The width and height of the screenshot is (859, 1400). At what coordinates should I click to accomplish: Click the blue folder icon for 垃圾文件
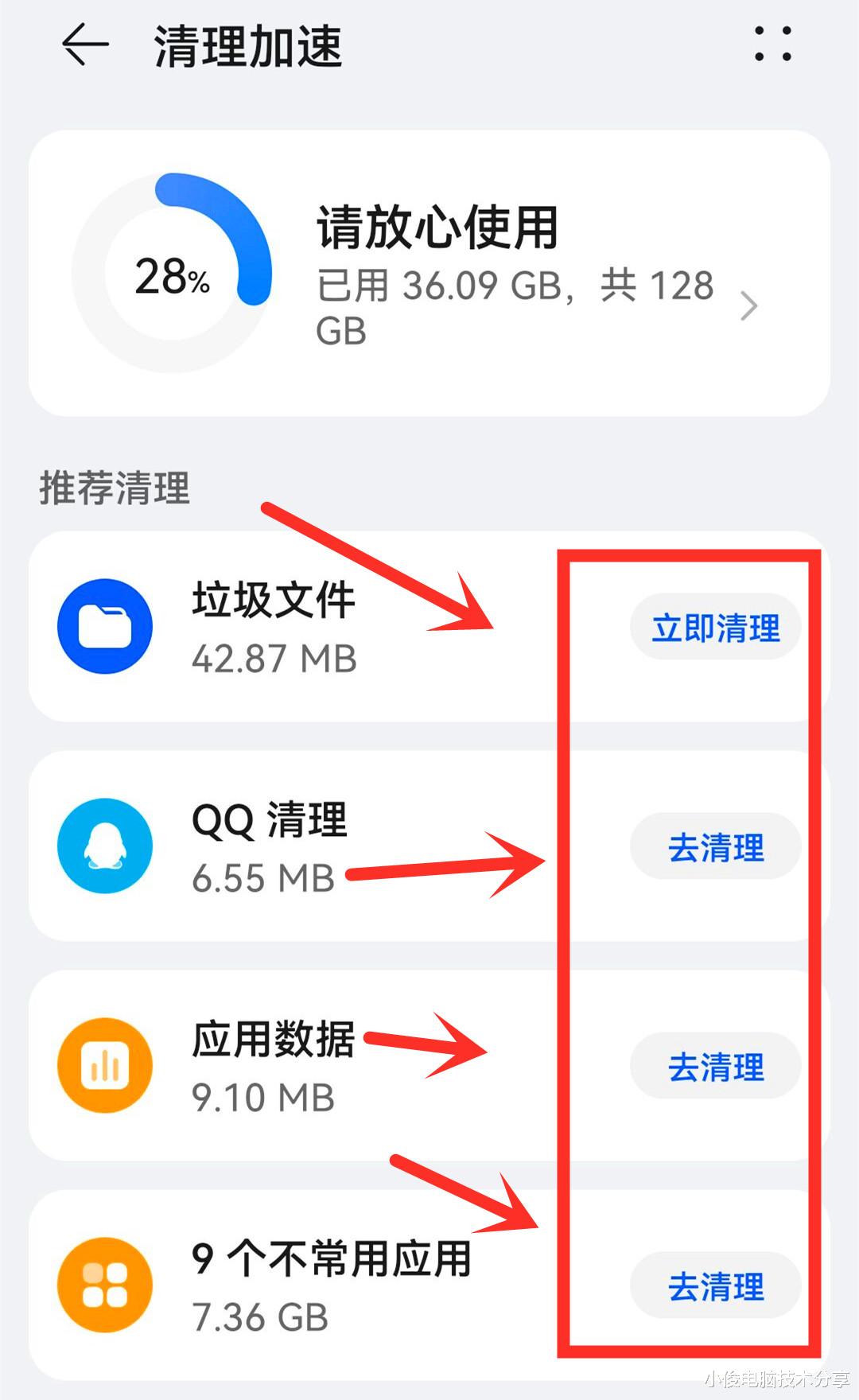pos(104,628)
